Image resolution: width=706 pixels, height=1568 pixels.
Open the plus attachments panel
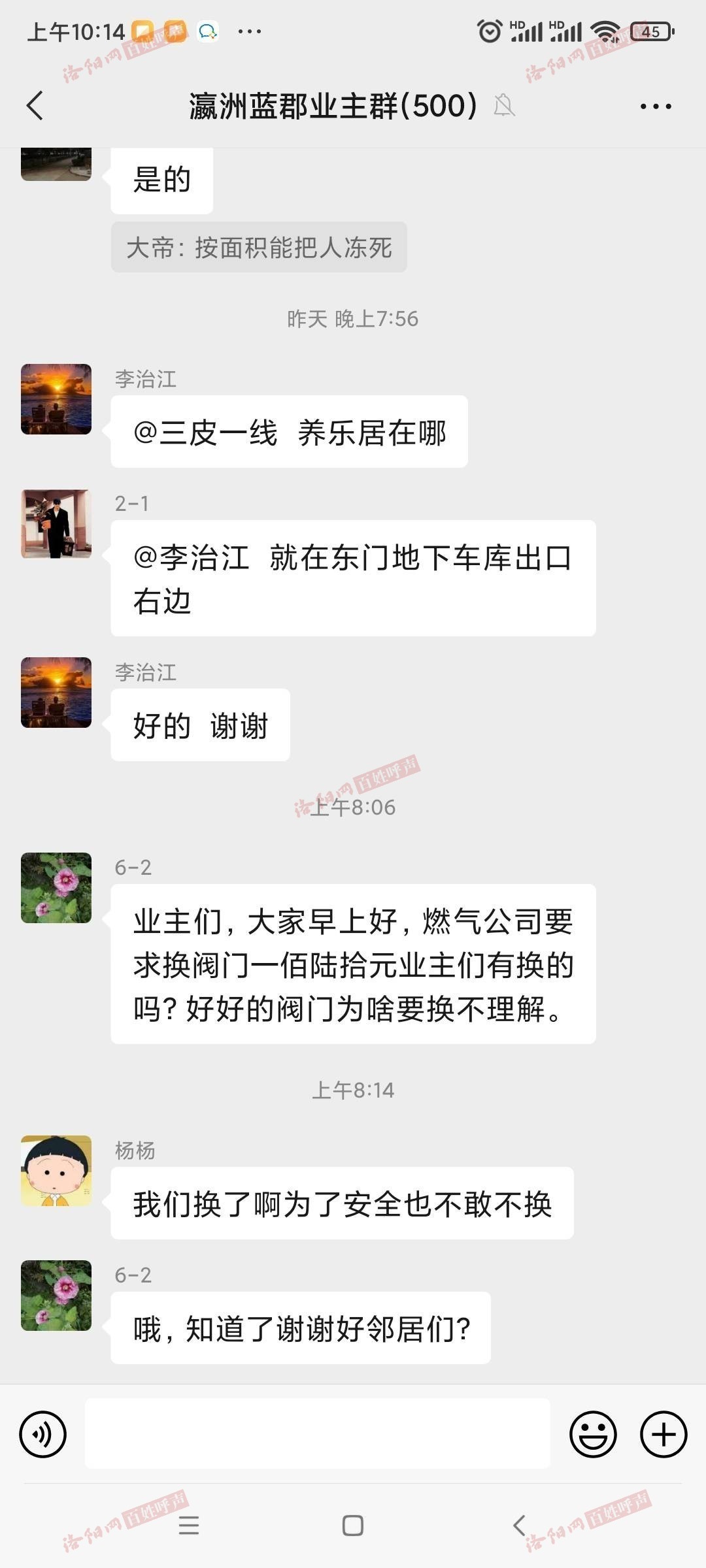663,1434
